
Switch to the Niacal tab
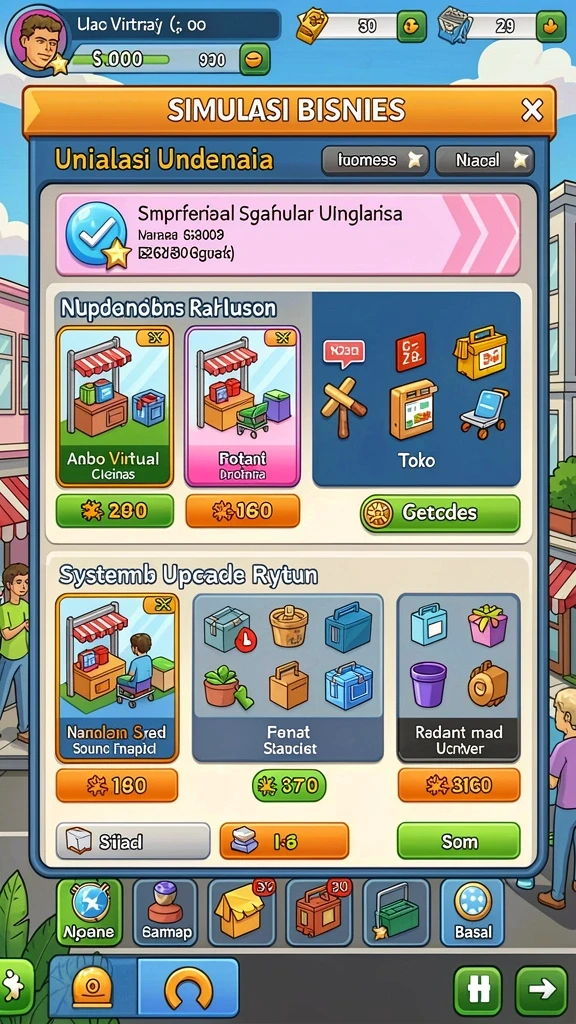pyautogui.click(x=485, y=160)
